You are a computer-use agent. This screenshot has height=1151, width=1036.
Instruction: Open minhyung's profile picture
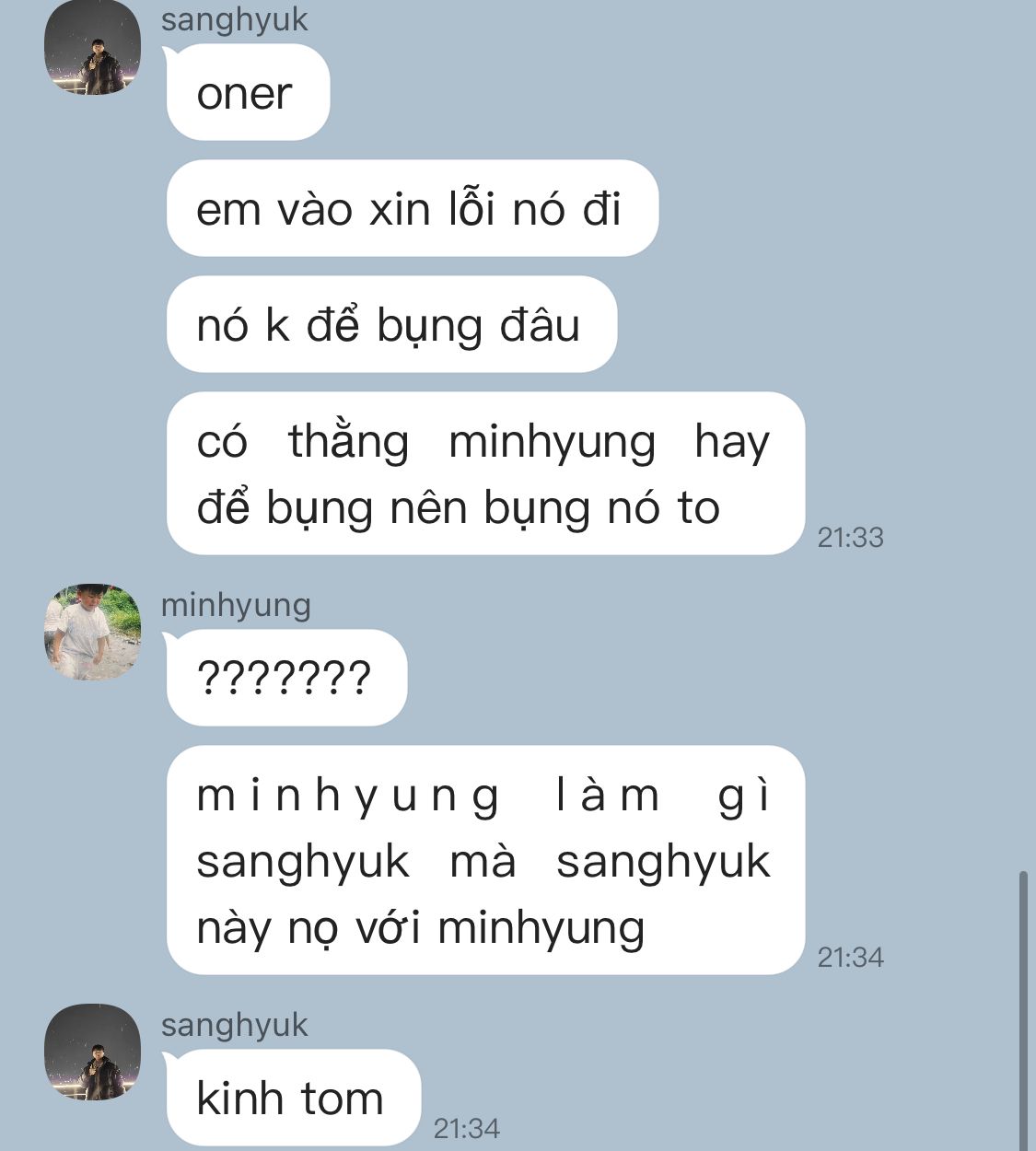[92, 632]
